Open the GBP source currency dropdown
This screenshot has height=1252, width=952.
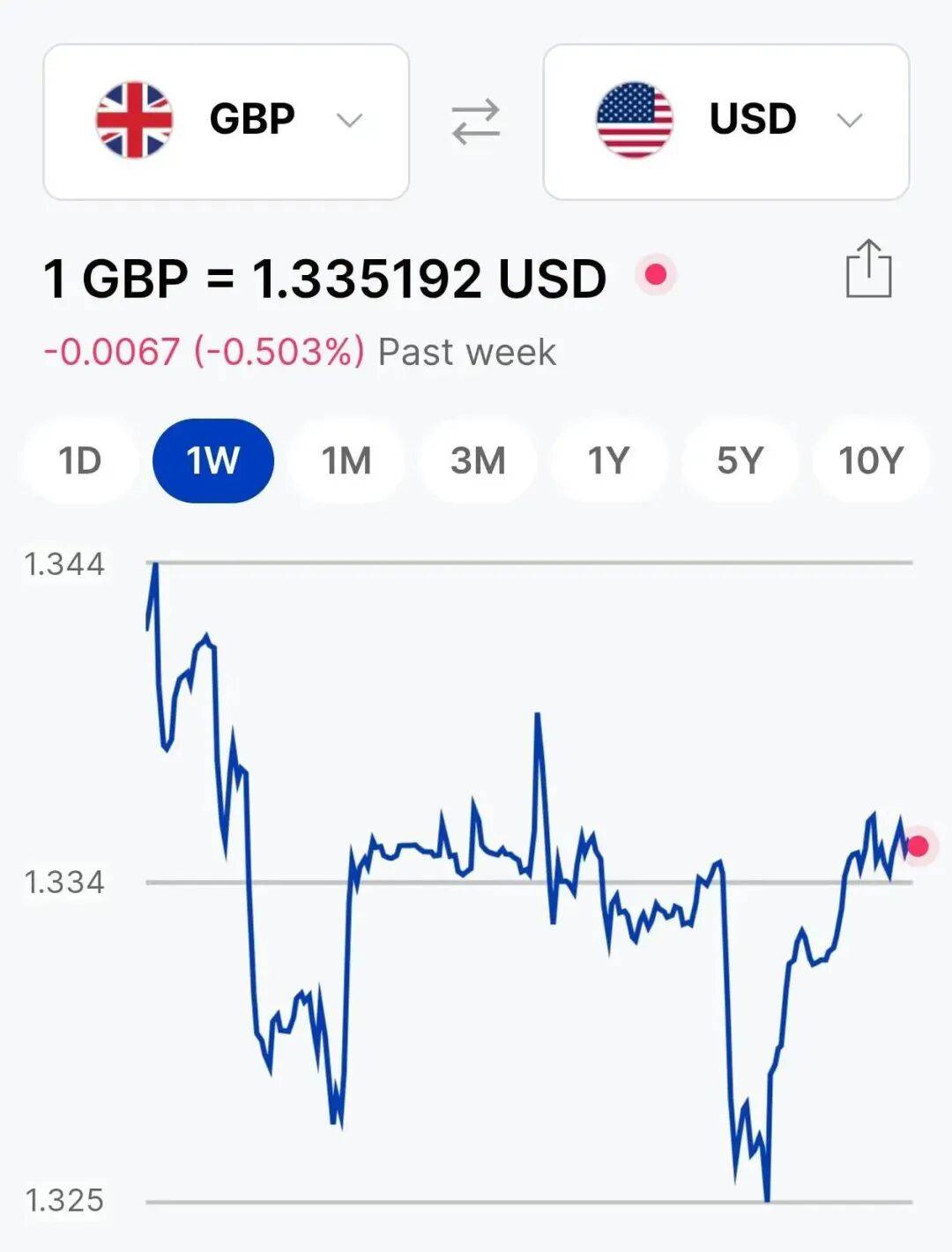(226, 121)
